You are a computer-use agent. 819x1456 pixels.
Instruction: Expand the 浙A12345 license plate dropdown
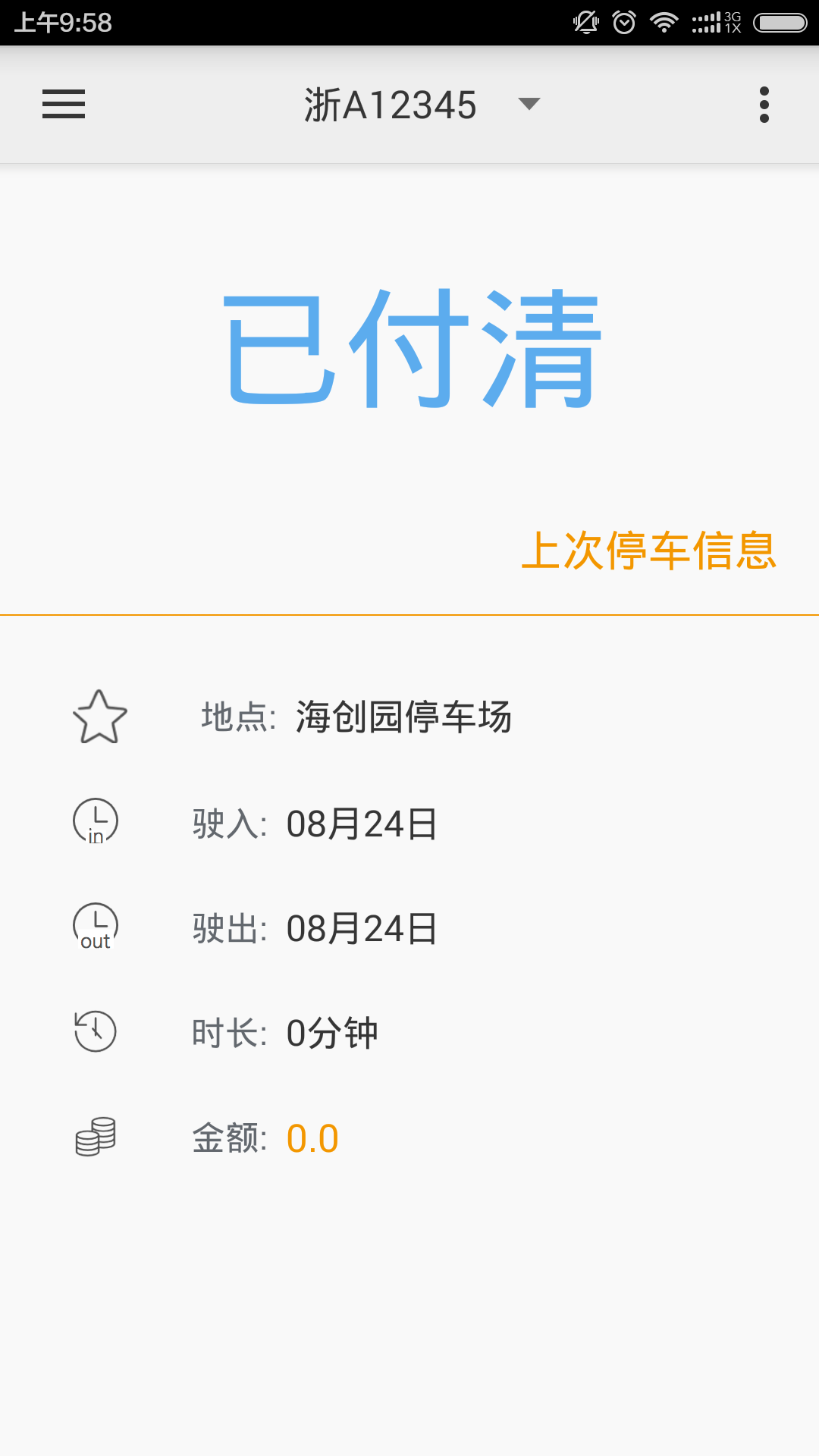[528, 104]
